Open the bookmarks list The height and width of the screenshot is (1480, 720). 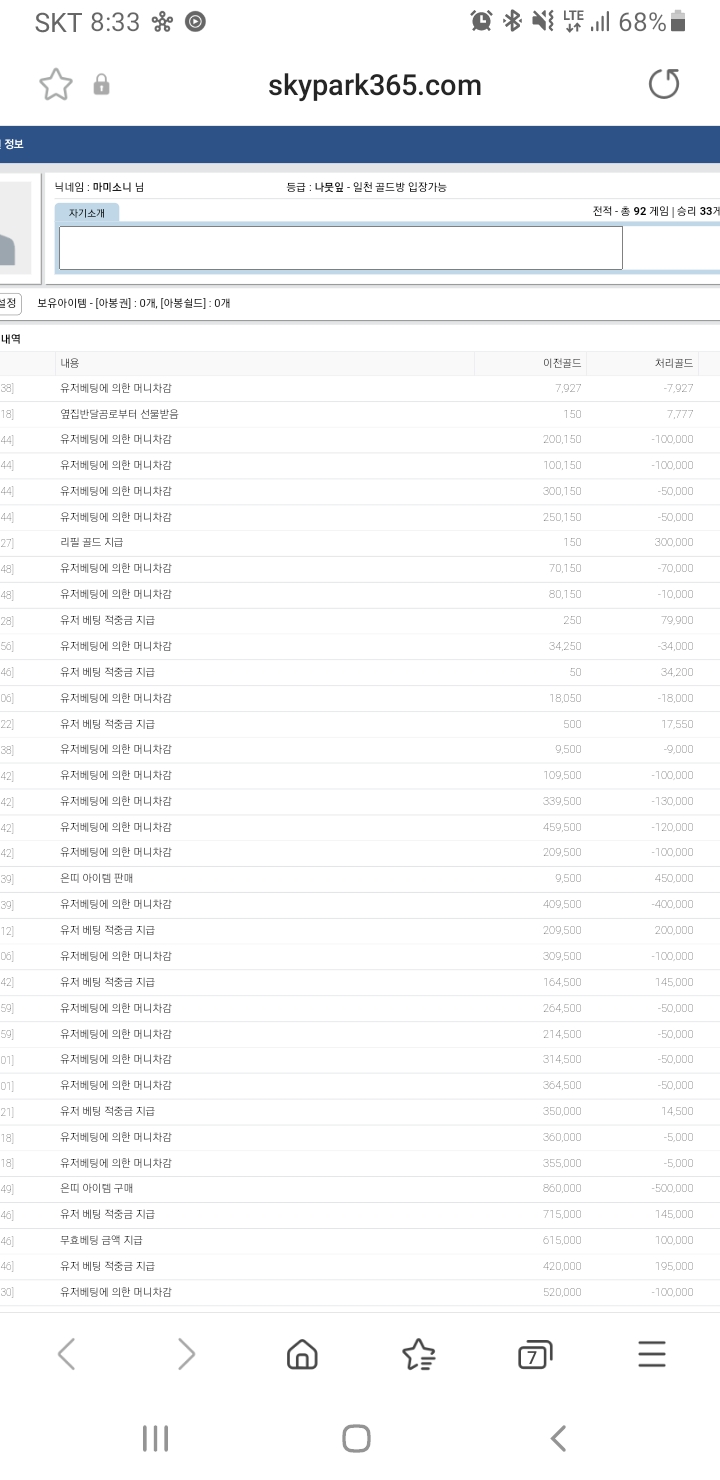[x=419, y=1354]
